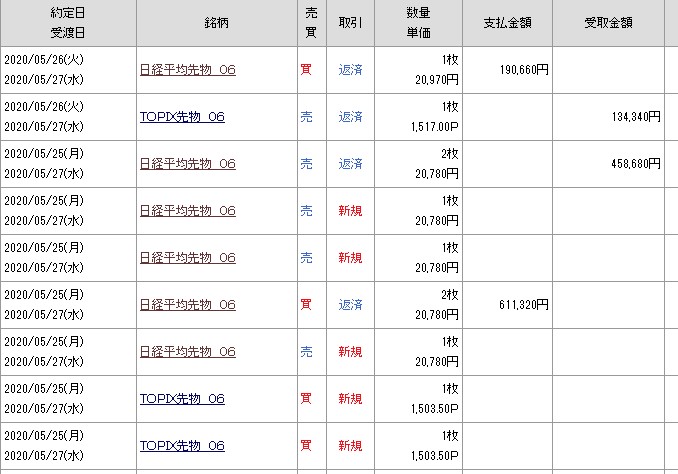Open TOPIX先物 06 link in 134,340円 row
Image resolution: width=678 pixels, height=474 pixels.
tap(182, 117)
